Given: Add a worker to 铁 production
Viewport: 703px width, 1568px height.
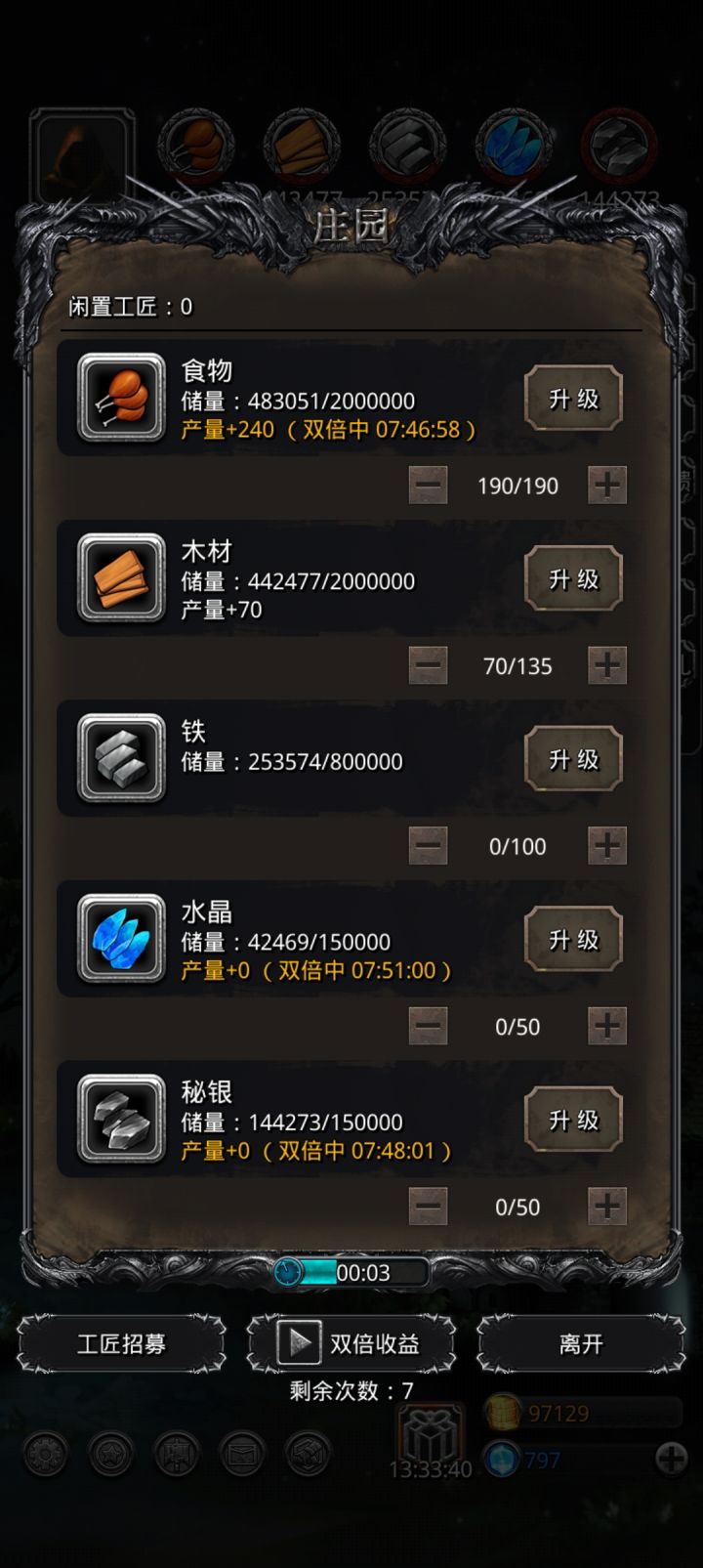Looking at the screenshot, I should coord(606,846).
